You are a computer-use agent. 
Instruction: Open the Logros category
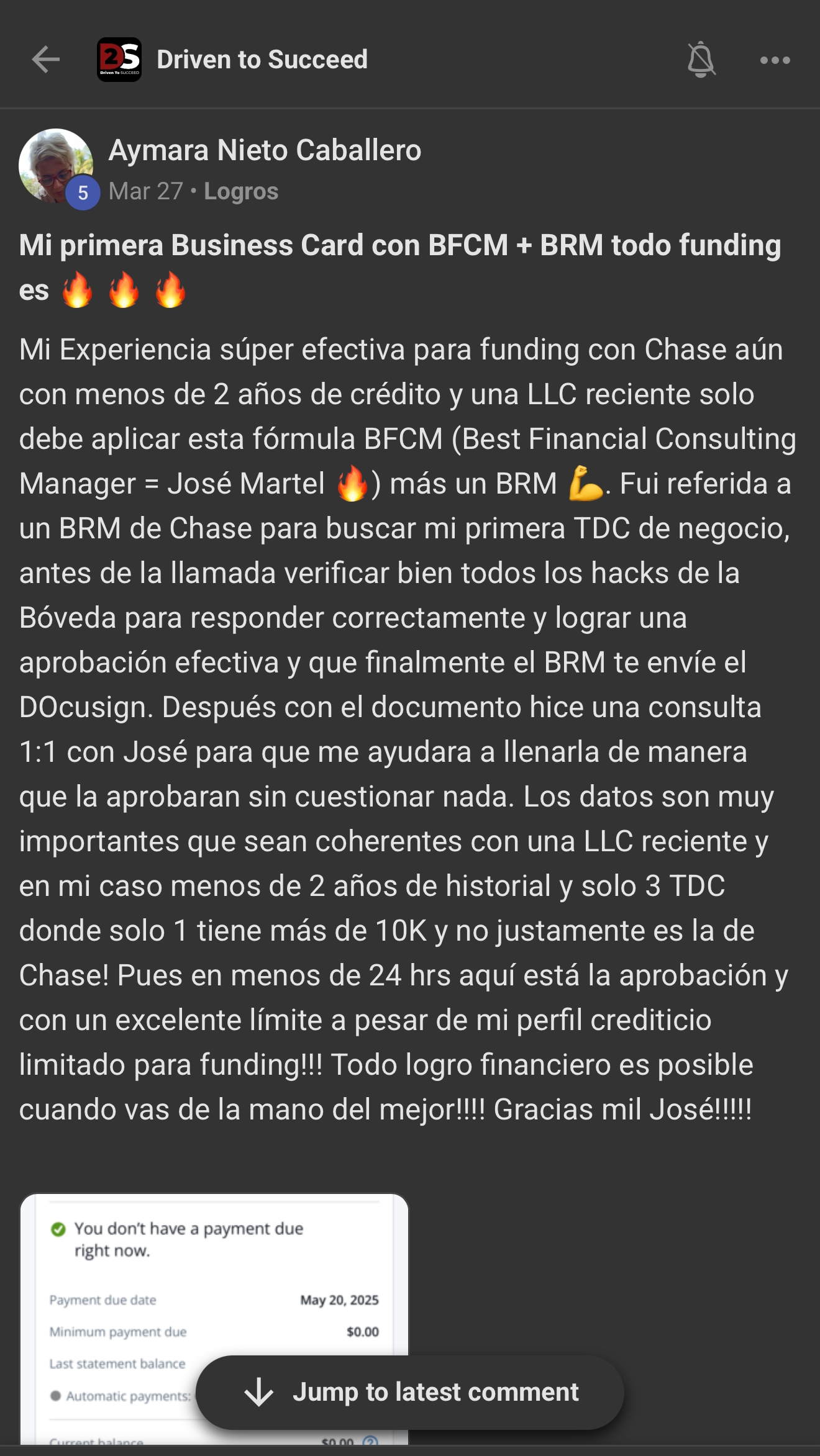pyautogui.click(x=240, y=191)
